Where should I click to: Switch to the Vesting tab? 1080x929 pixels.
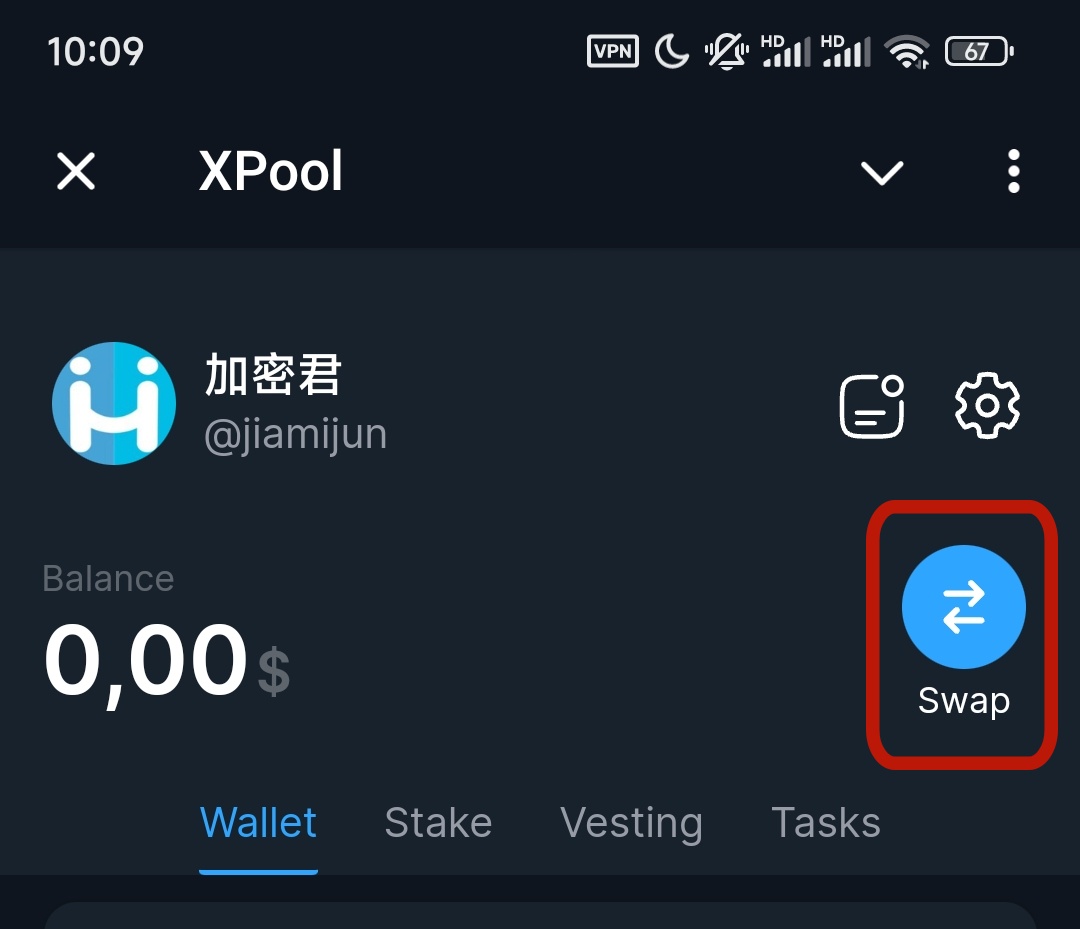pos(631,823)
